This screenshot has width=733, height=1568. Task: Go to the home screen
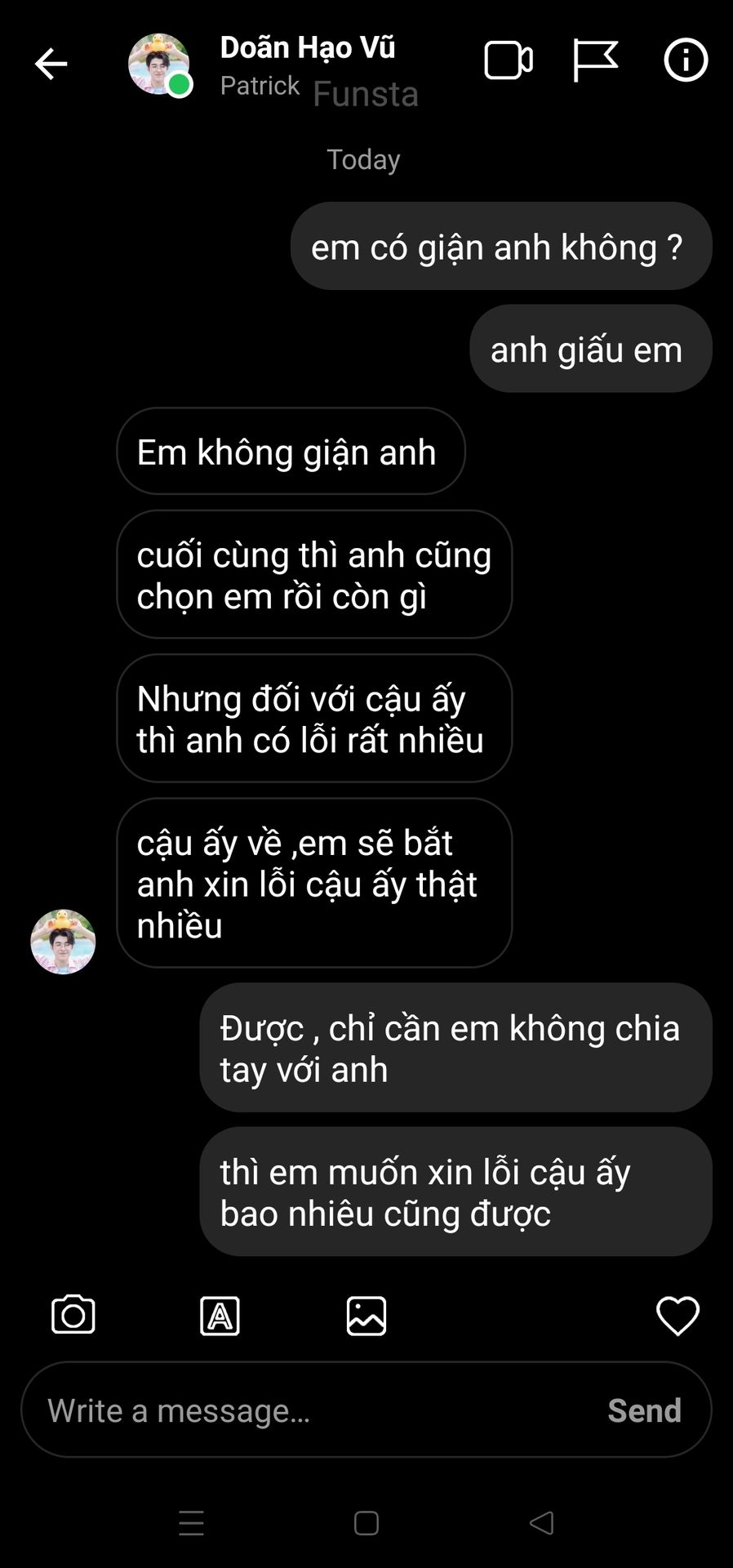(x=366, y=1523)
